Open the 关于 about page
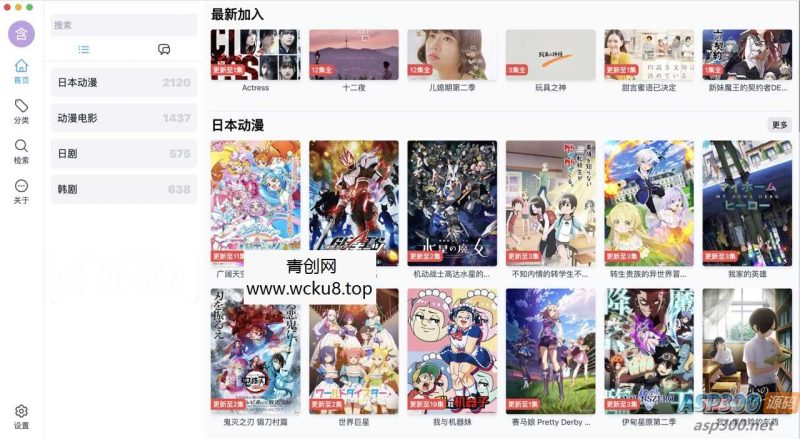 click(x=21, y=192)
